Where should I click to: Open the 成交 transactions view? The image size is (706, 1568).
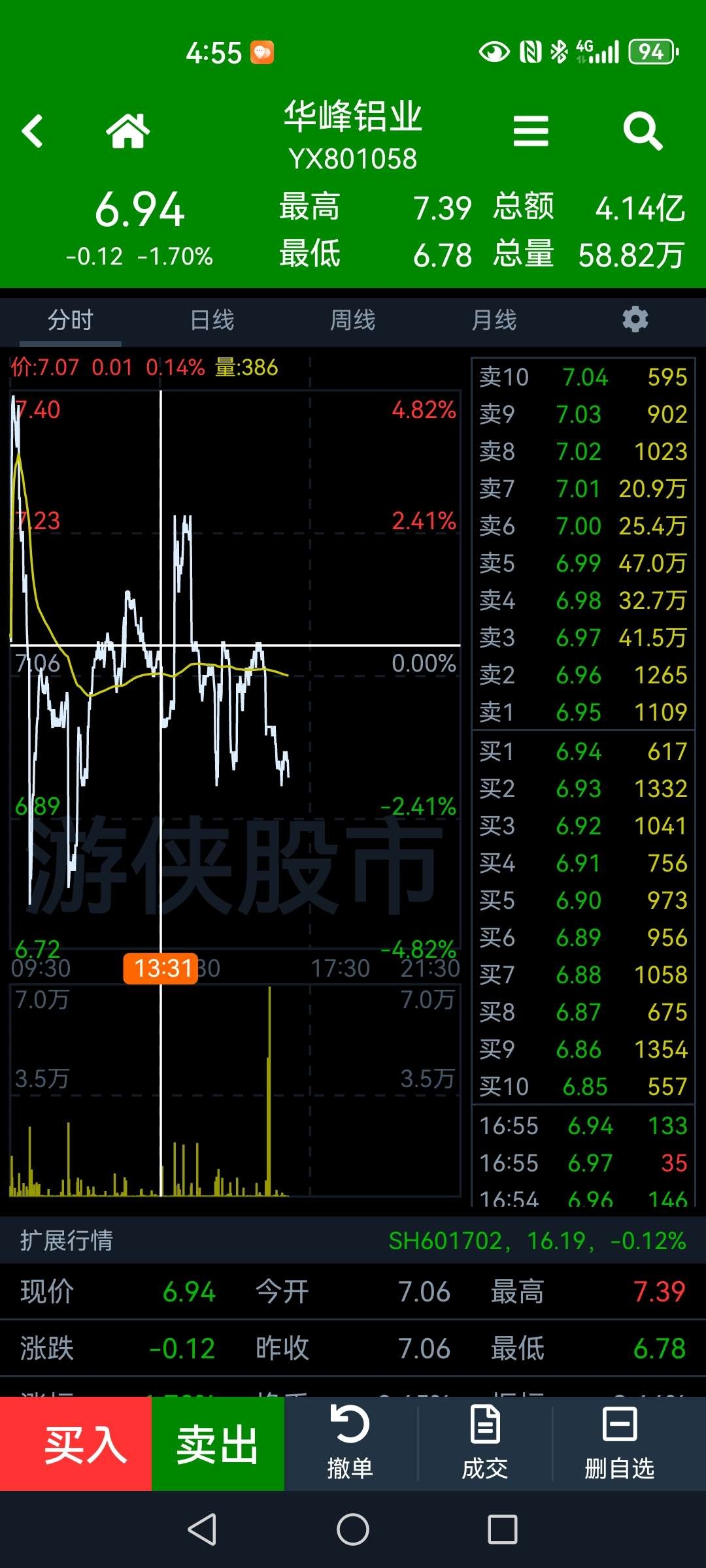(x=485, y=1444)
